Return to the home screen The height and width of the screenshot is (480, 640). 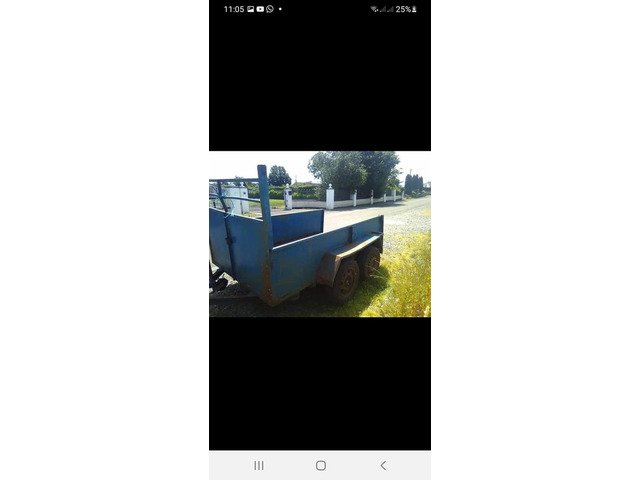pos(320,465)
